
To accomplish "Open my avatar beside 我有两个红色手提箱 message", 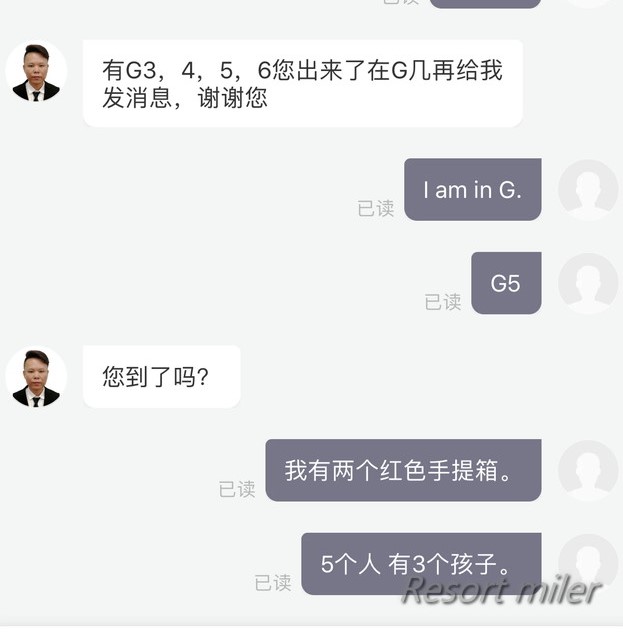I will [588, 471].
